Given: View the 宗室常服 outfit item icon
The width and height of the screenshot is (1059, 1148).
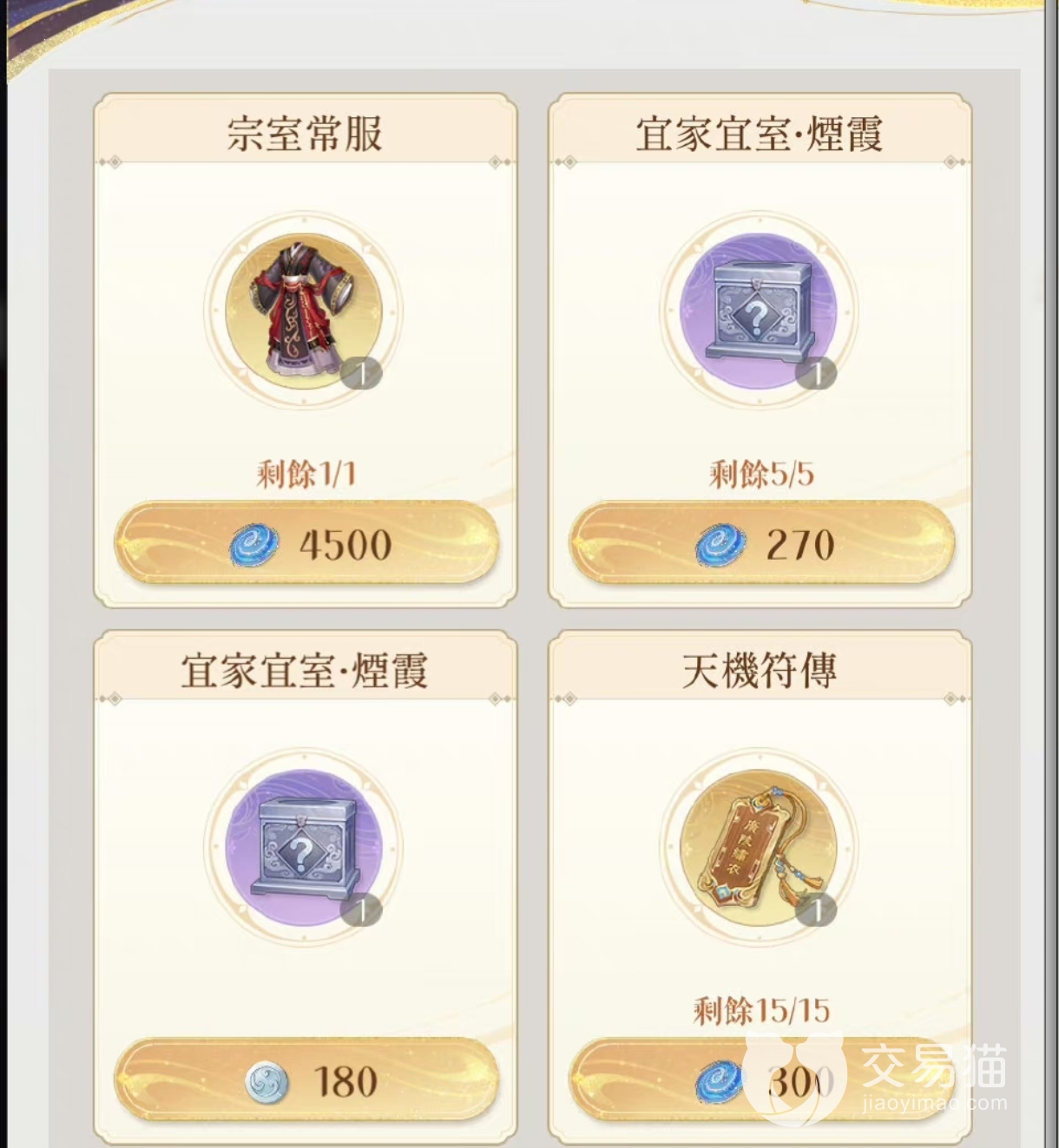Looking at the screenshot, I should click(304, 311).
